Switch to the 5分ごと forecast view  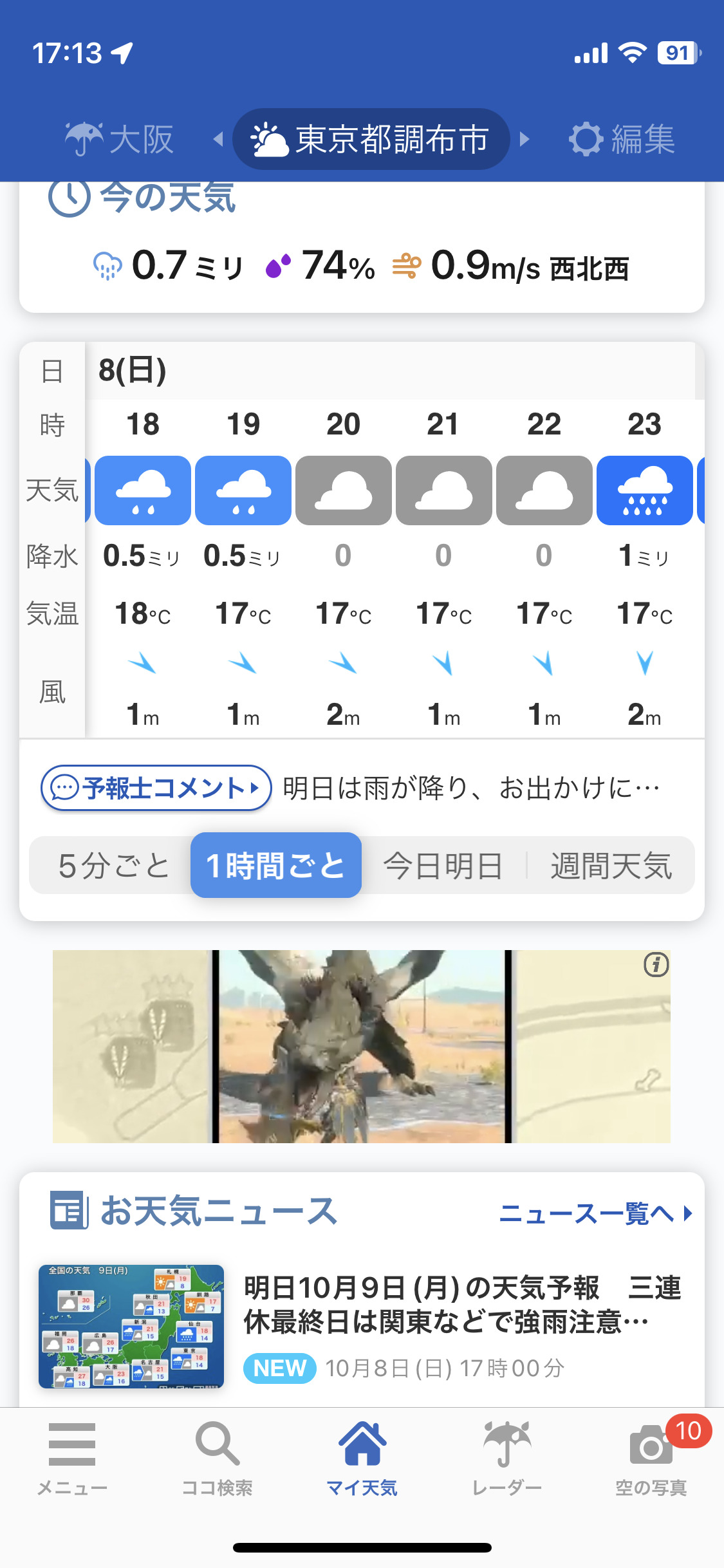[113, 865]
